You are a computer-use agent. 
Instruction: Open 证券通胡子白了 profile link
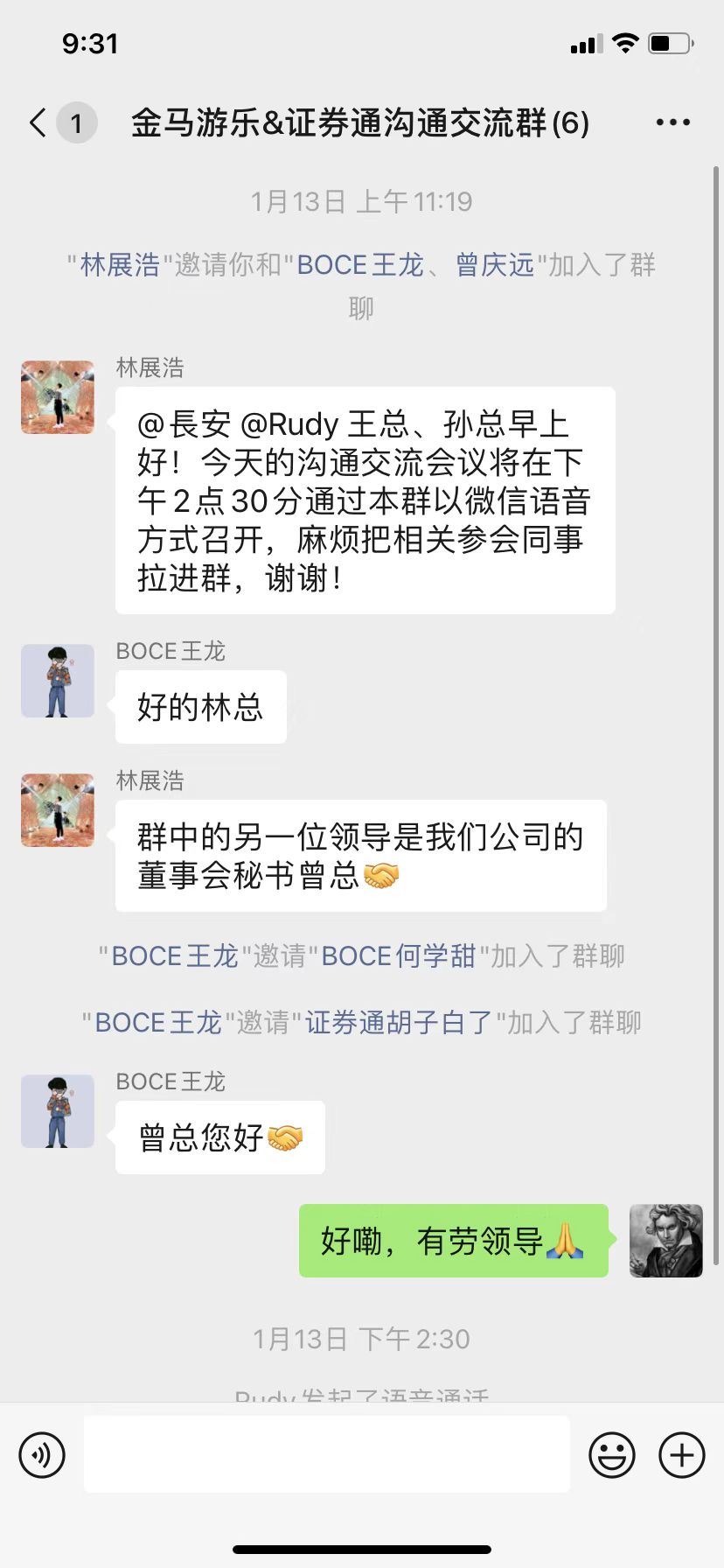tap(399, 1022)
